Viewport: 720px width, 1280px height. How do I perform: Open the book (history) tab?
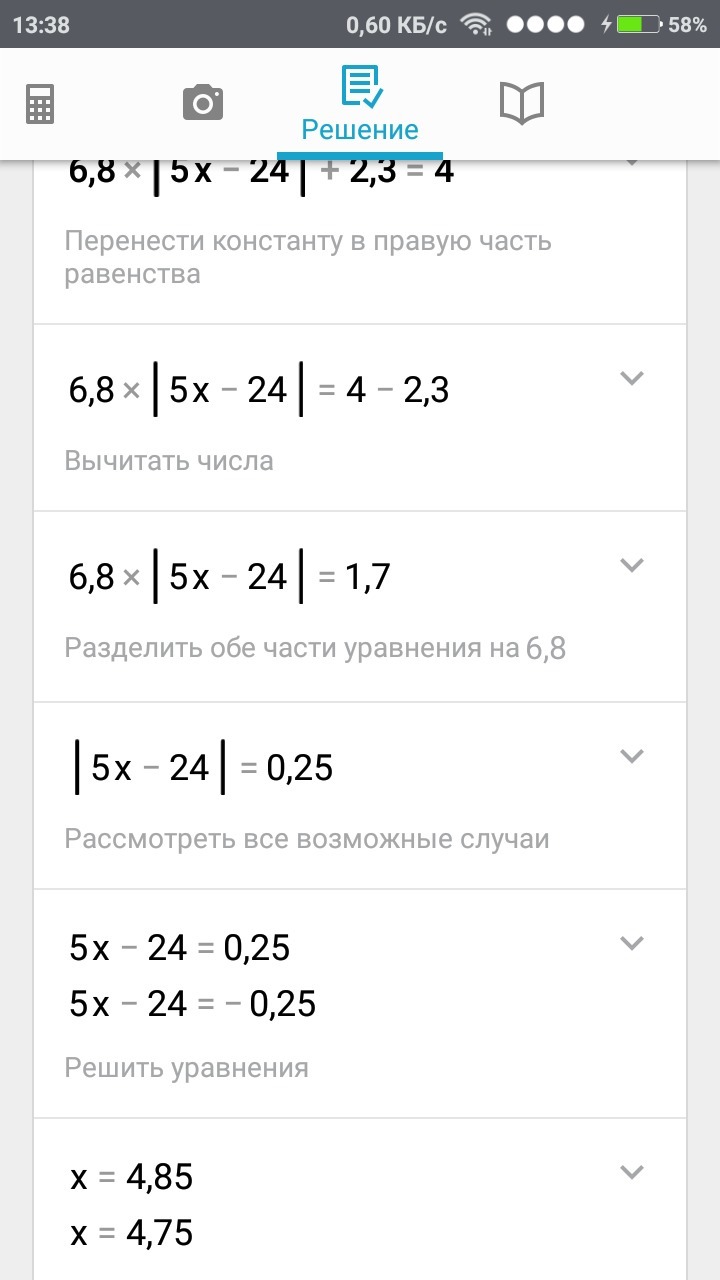(x=521, y=103)
